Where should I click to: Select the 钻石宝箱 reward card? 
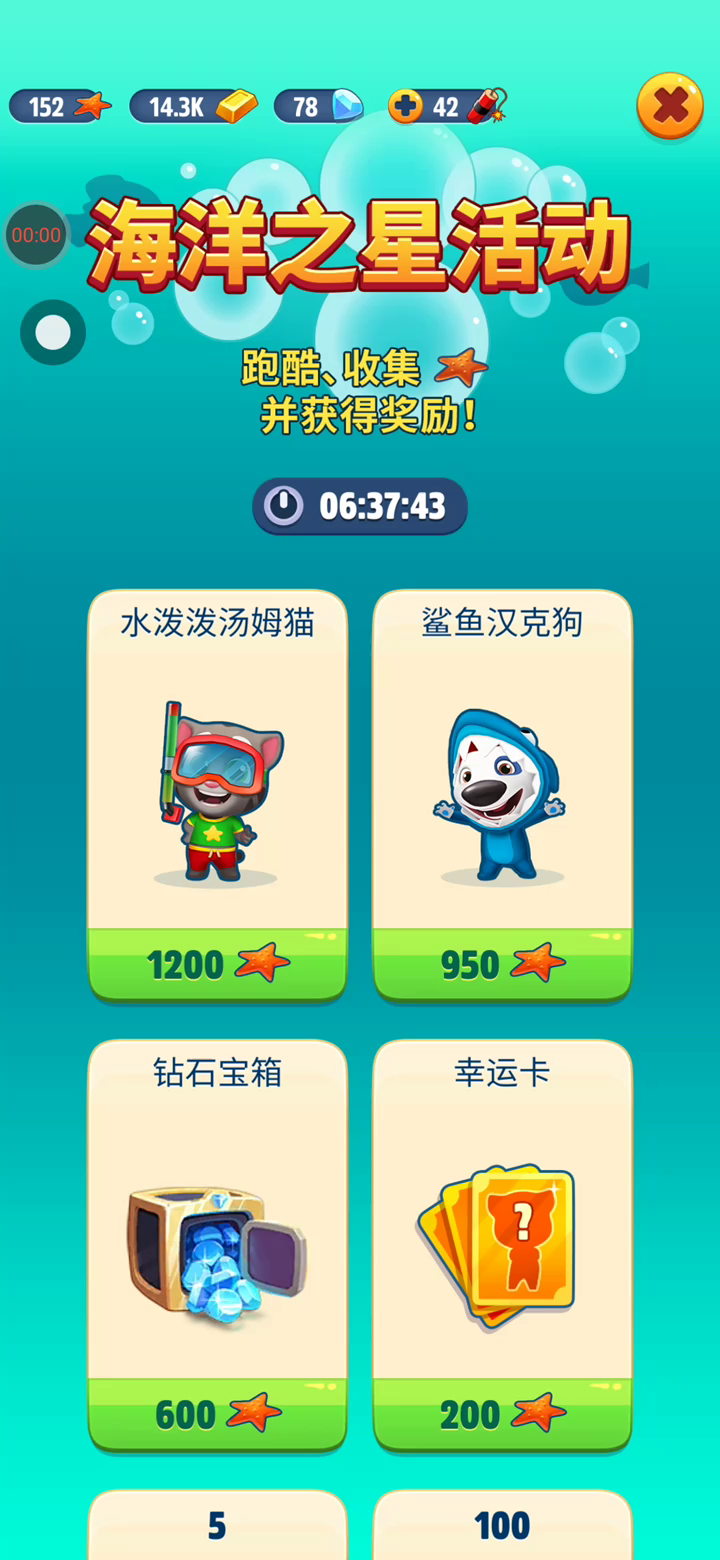tap(217, 1245)
